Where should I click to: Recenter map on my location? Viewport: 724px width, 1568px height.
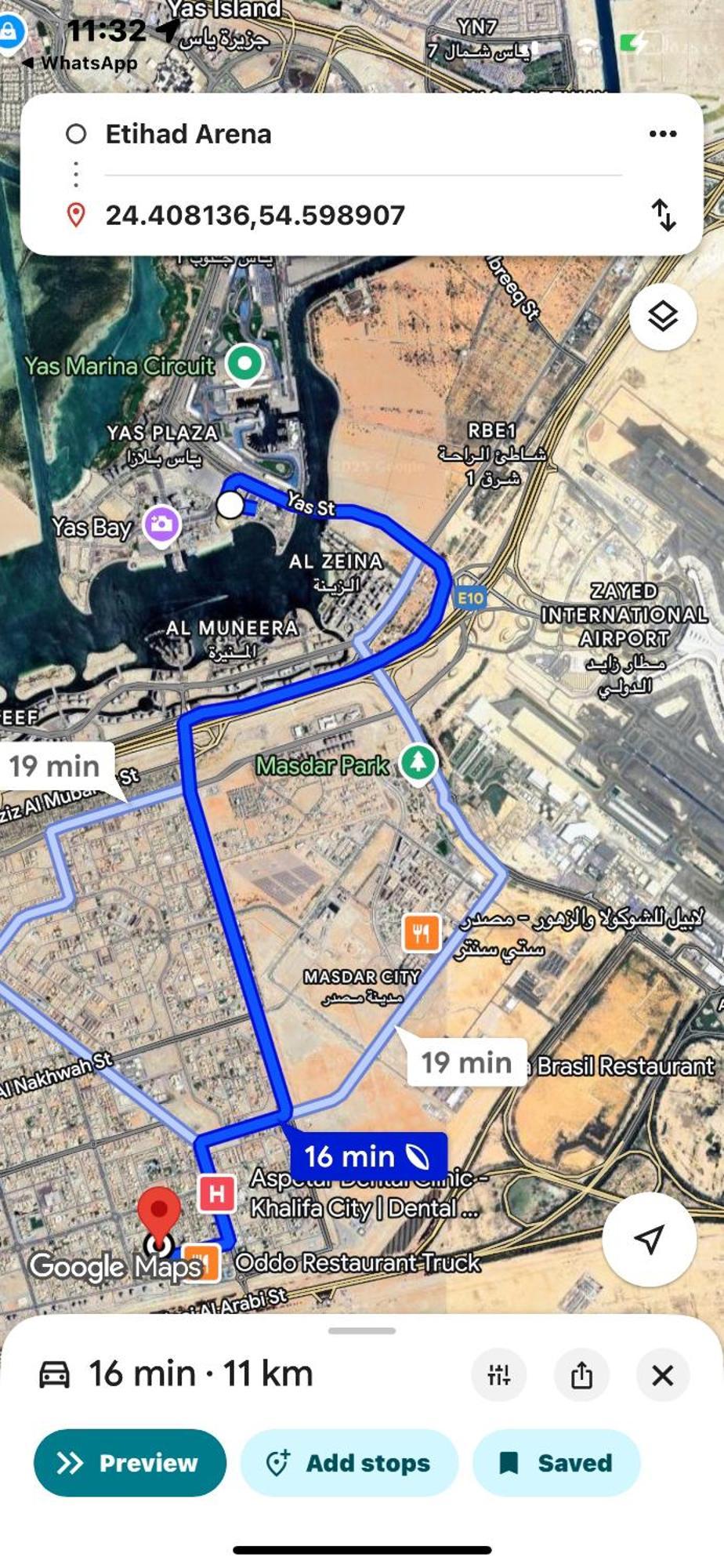pyautogui.click(x=649, y=1239)
